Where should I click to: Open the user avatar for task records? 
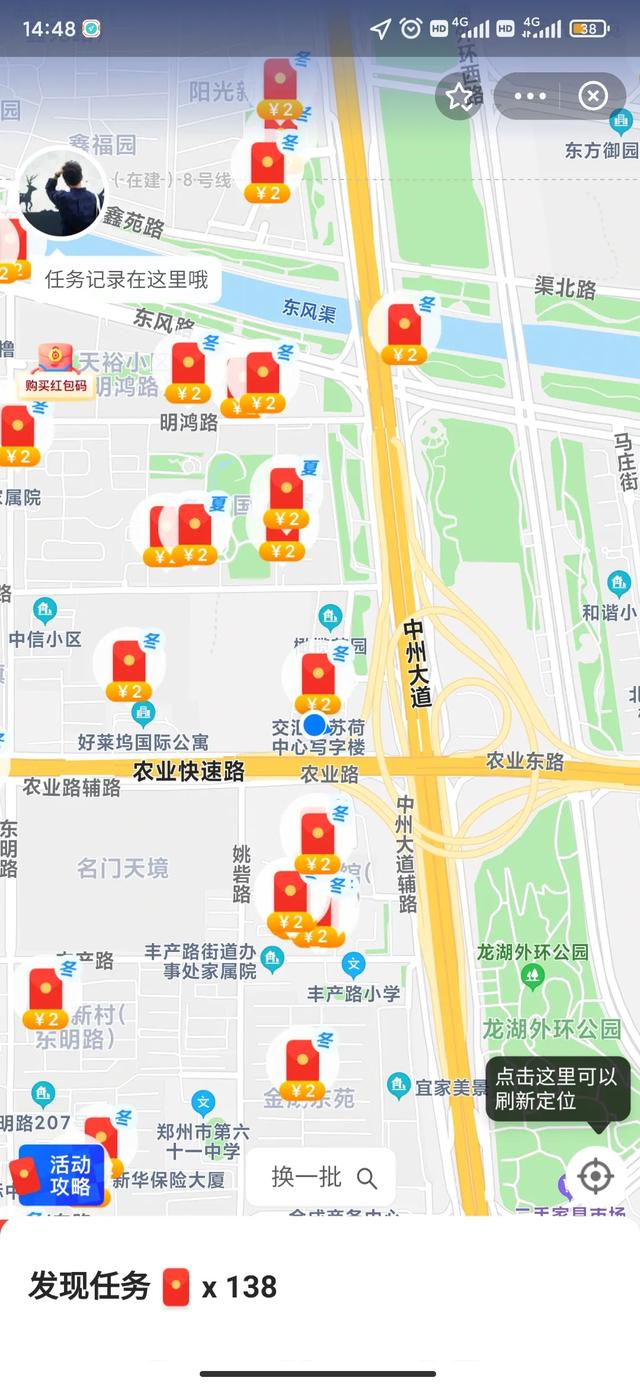tap(61, 193)
